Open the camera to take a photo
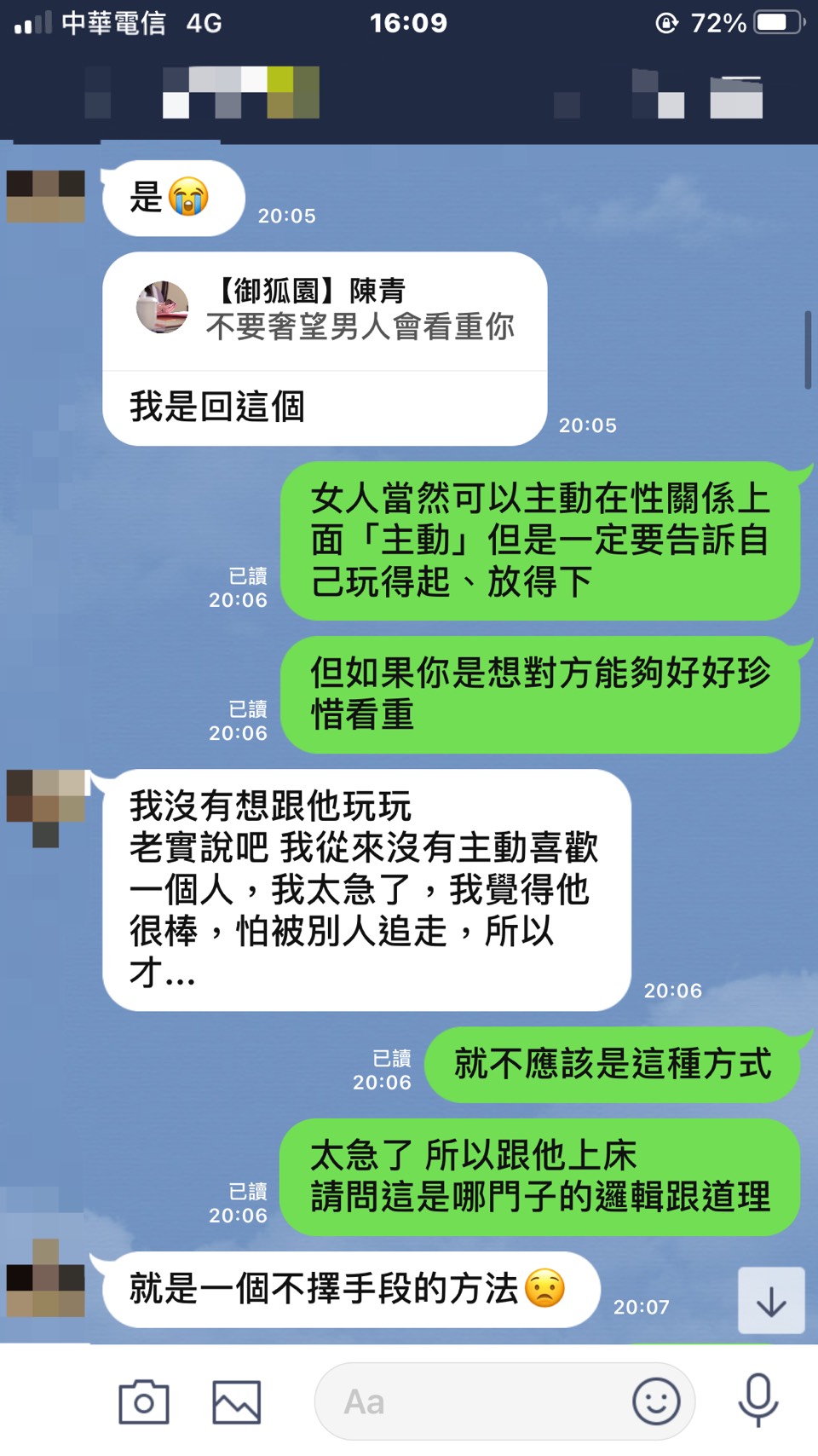 coord(143,1401)
